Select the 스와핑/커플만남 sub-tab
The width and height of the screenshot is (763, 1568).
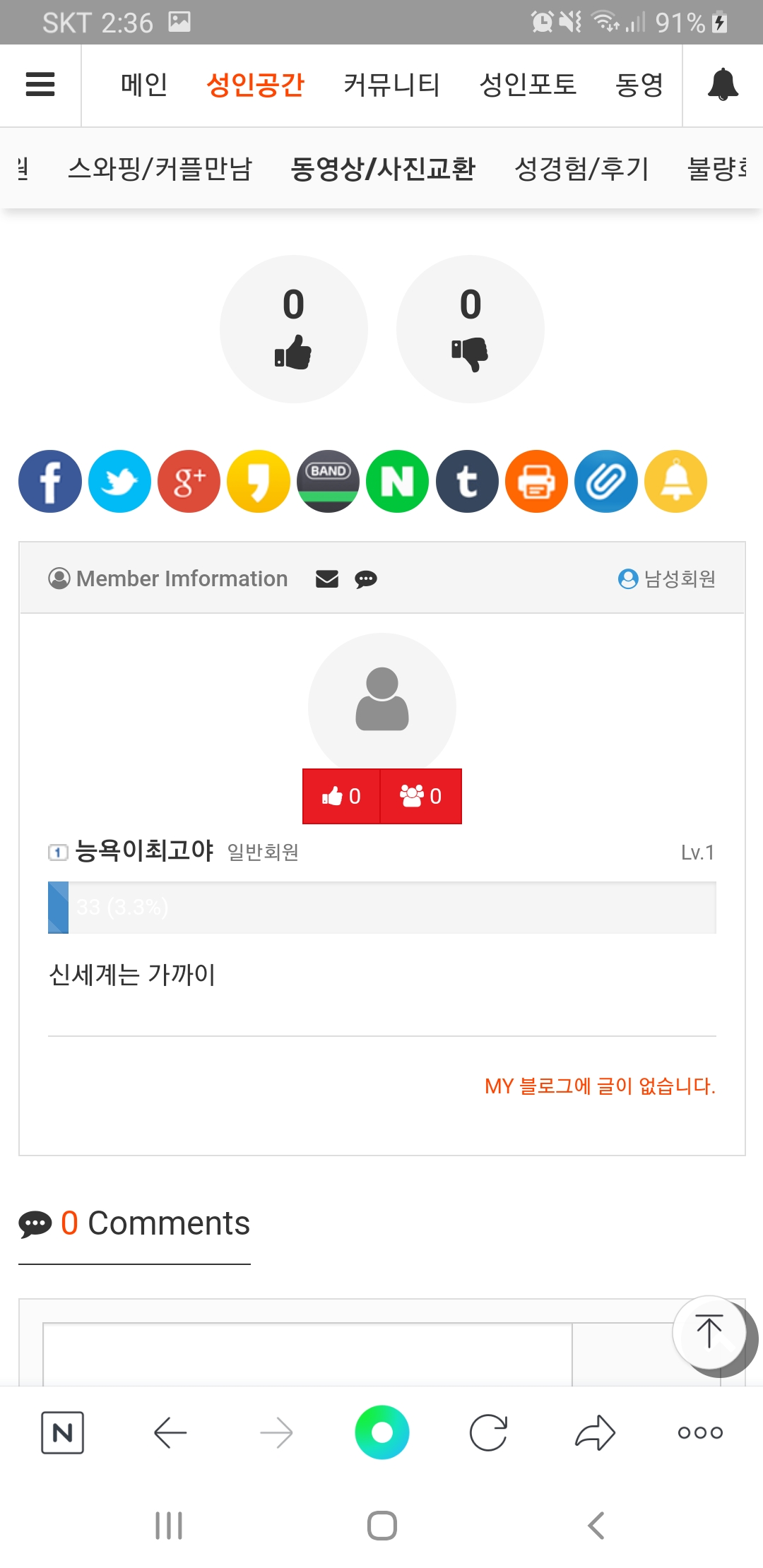coord(160,169)
